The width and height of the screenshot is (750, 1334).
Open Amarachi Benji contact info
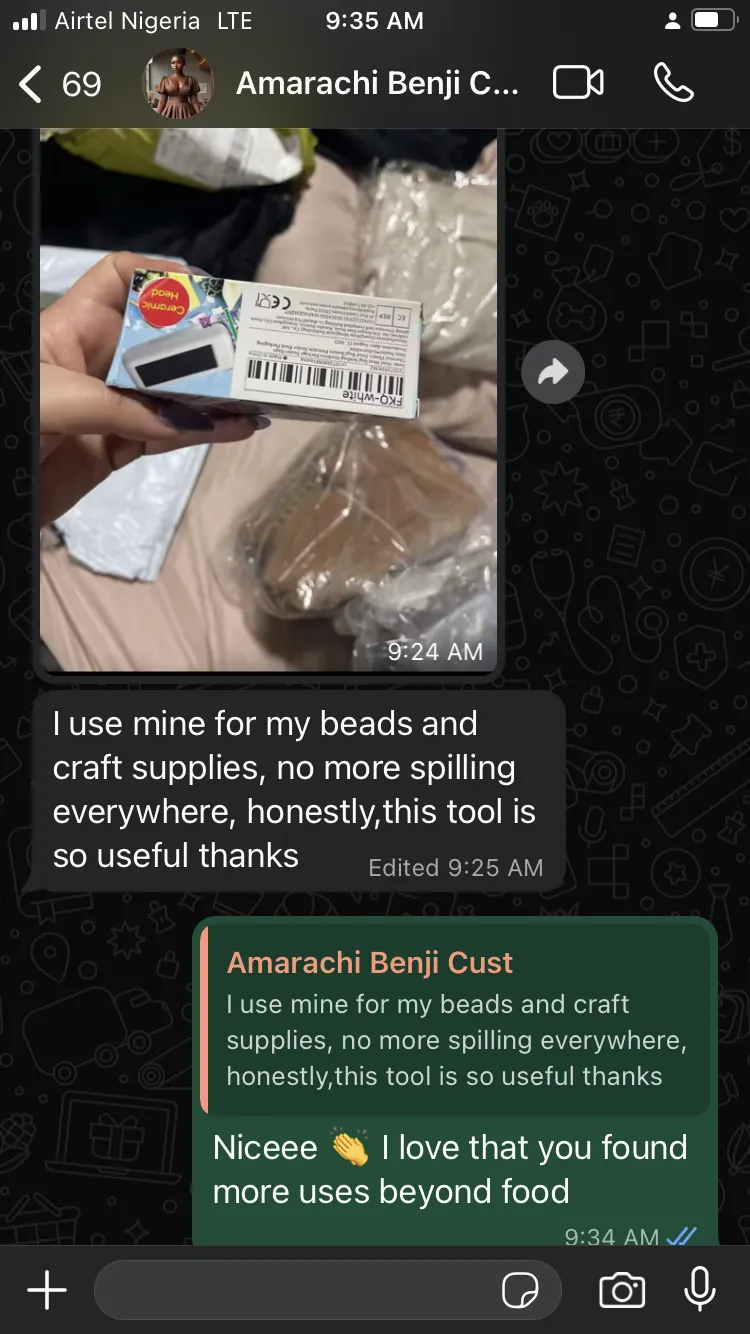[377, 84]
